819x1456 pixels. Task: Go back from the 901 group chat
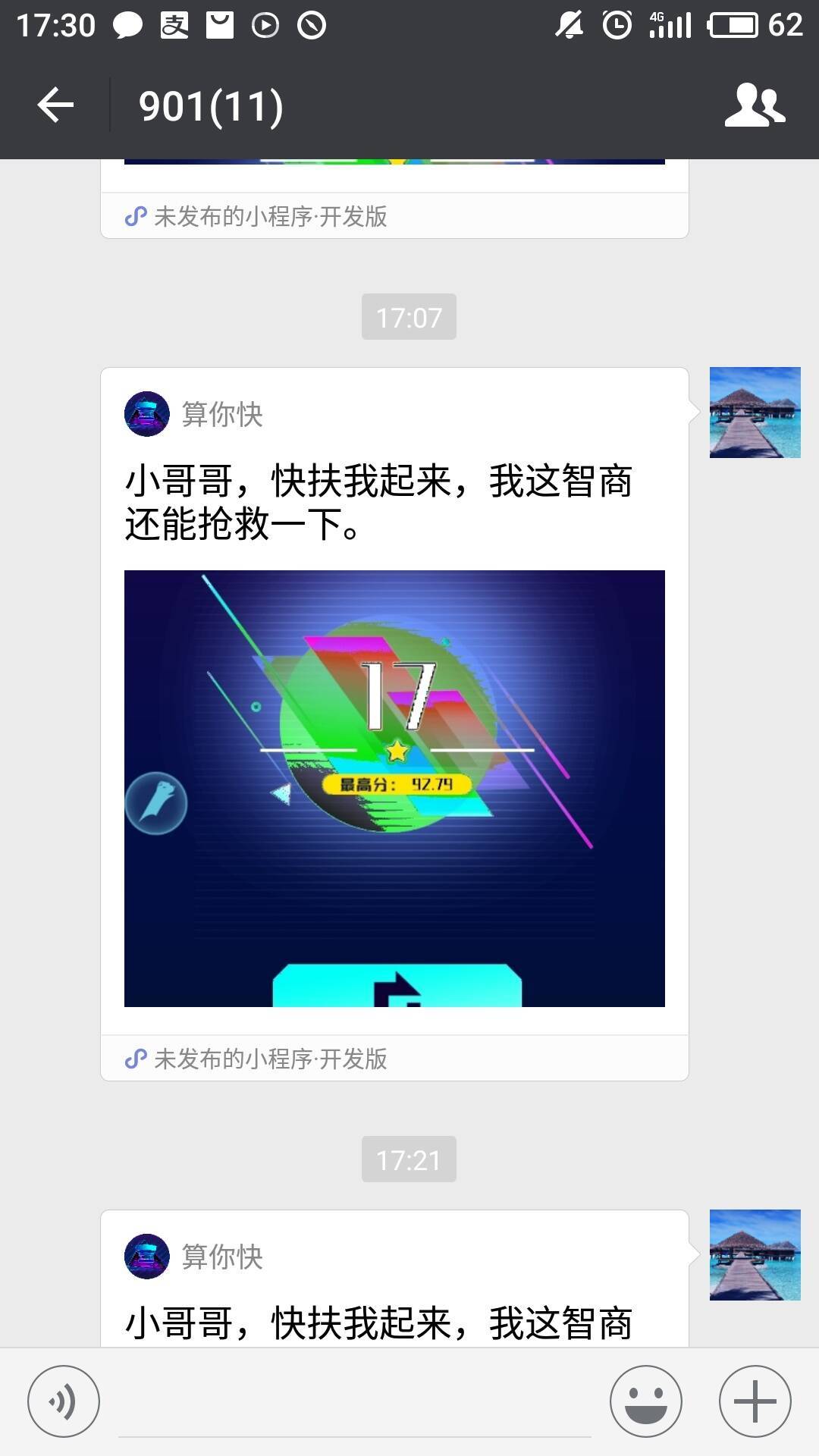tap(55, 105)
